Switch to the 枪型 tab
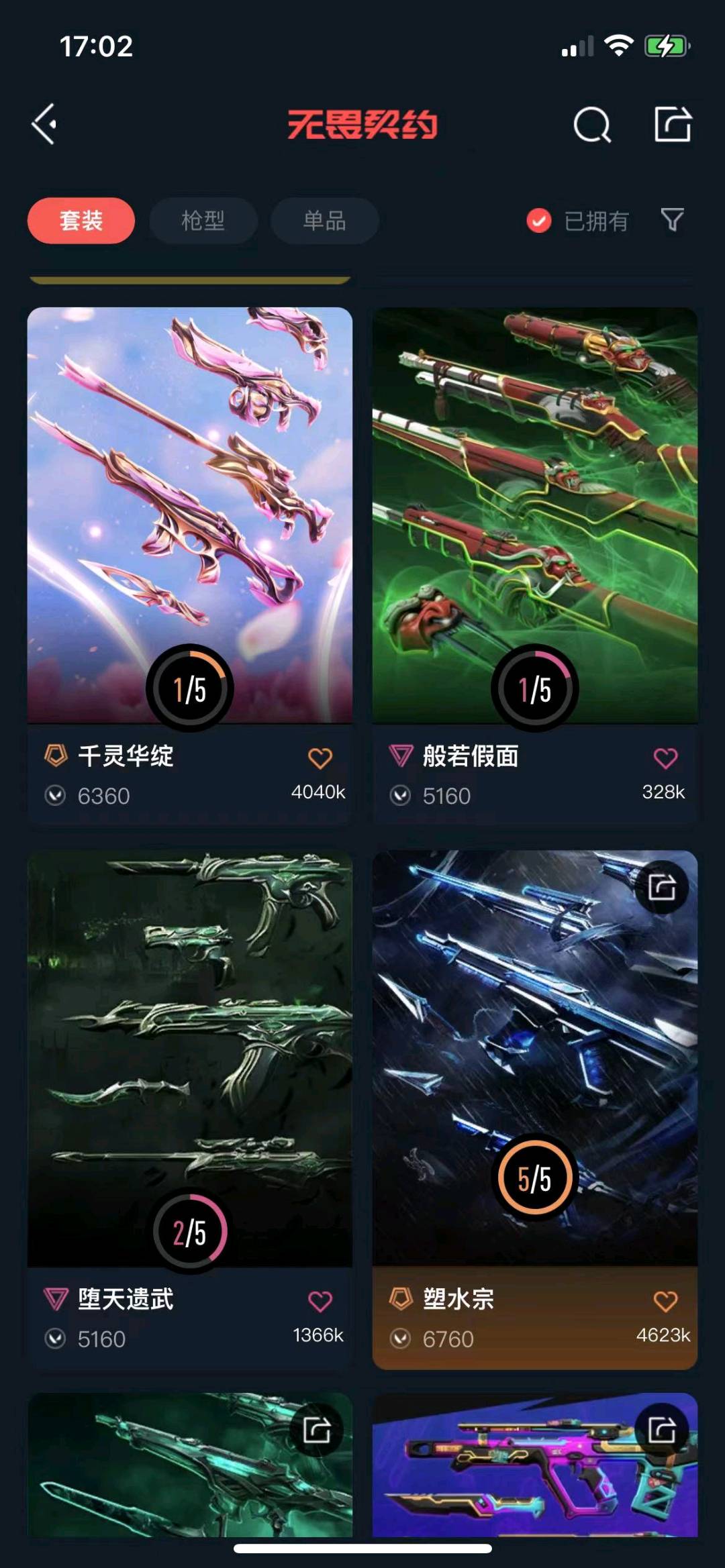 pos(203,221)
